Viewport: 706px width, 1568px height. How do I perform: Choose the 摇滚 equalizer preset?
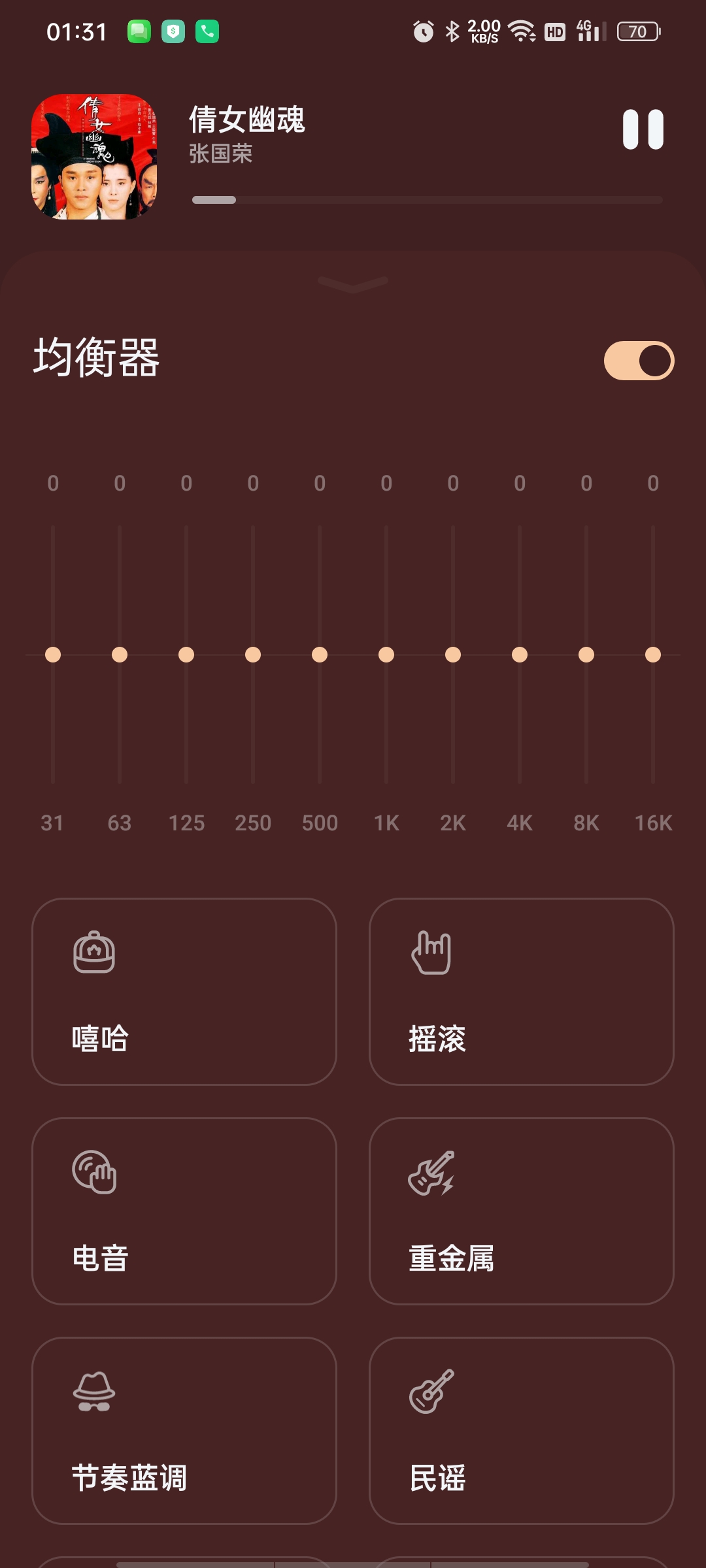coord(521,992)
